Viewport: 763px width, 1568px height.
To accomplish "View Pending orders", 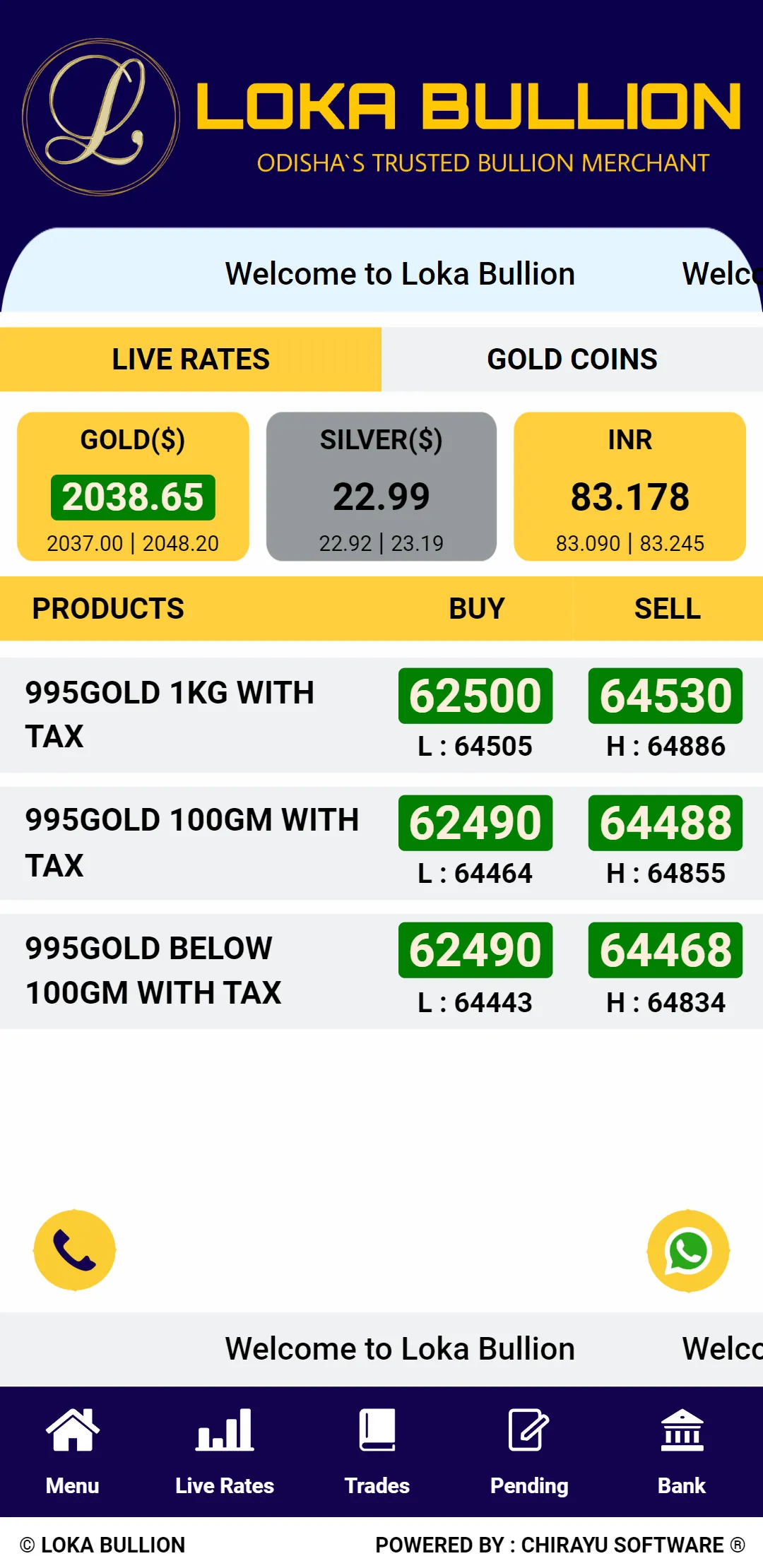I will [x=529, y=1451].
